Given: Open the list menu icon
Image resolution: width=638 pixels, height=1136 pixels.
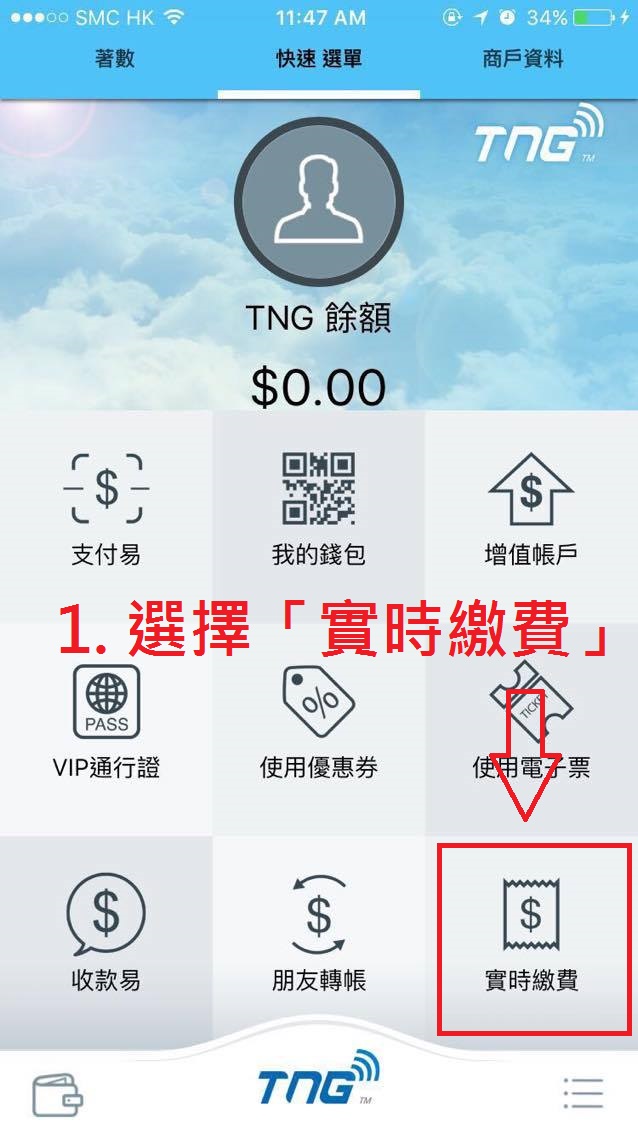Looking at the screenshot, I should [x=583, y=1094].
